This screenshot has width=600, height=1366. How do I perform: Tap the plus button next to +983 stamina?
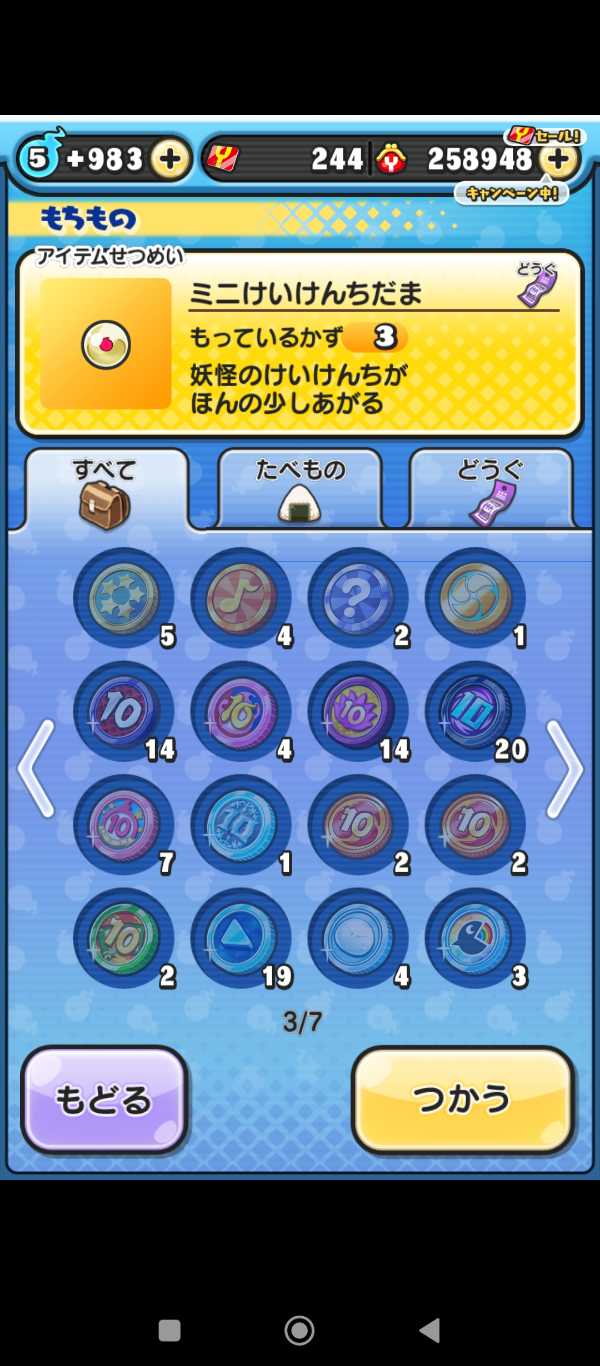click(x=171, y=158)
